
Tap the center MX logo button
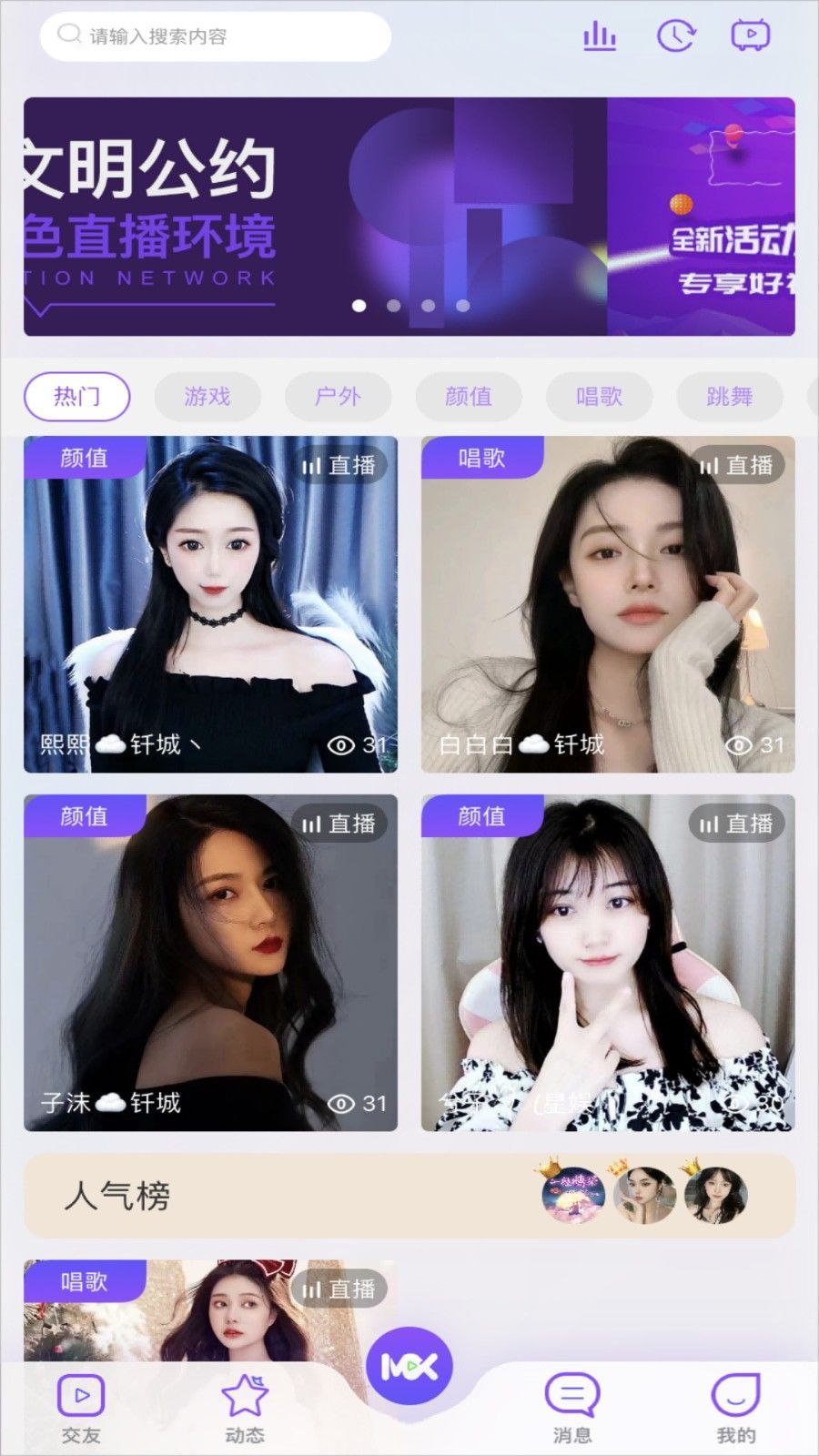409,1366
